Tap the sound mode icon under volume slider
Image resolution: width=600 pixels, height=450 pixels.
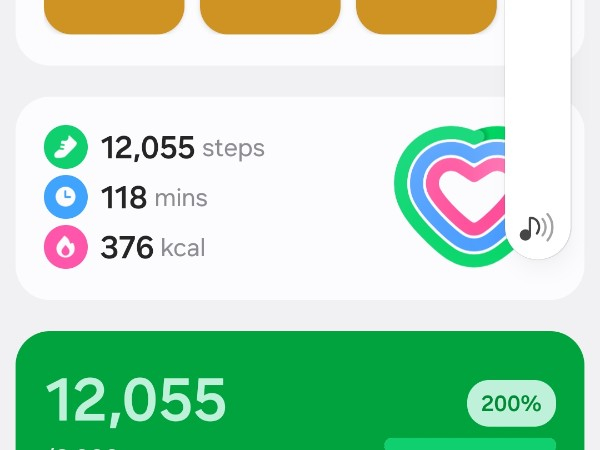click(x=537, y=228)
